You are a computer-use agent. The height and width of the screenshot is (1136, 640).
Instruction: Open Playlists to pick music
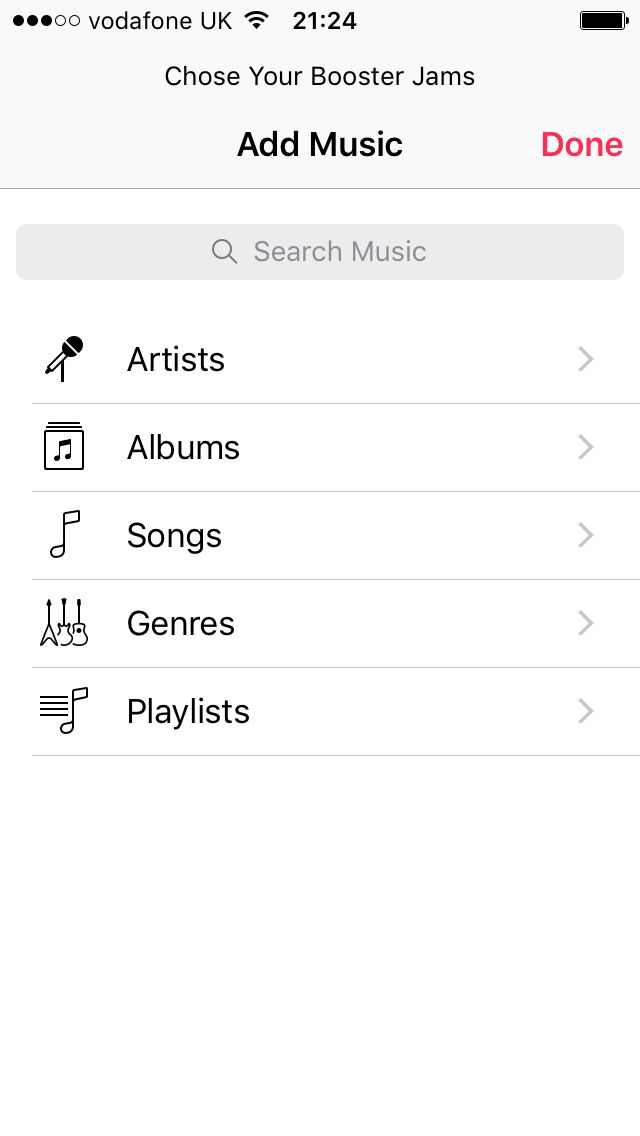point(320,712)
